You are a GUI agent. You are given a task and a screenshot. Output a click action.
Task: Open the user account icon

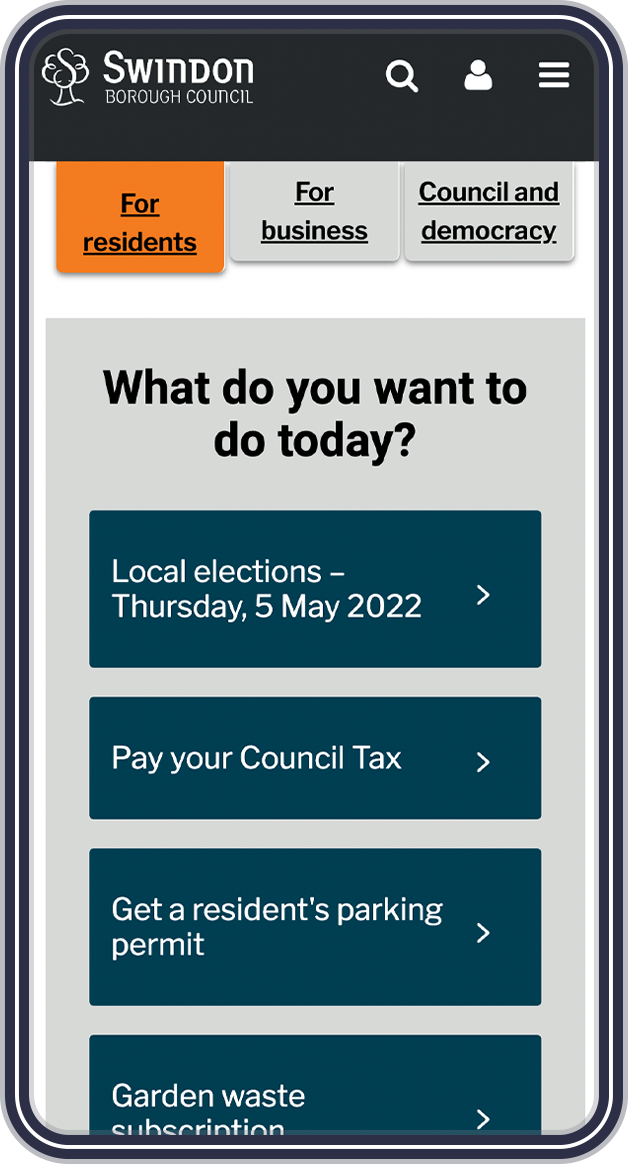[478, 75]
